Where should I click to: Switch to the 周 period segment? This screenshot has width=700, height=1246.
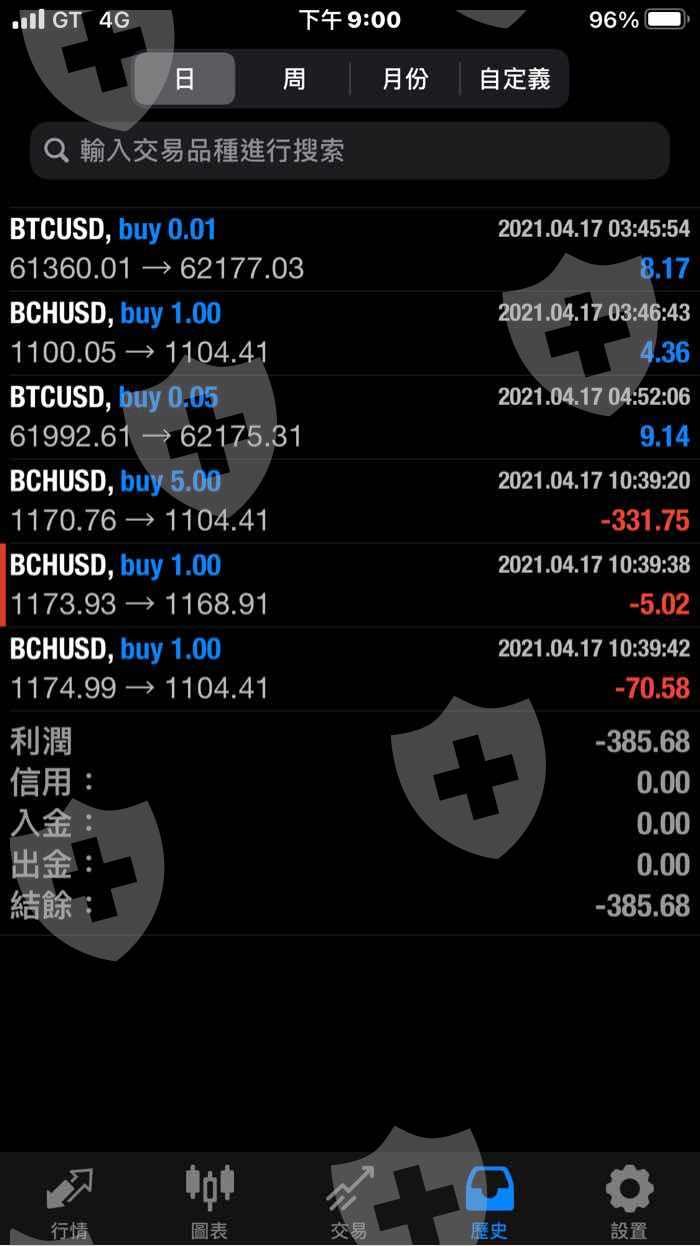[294, 79]
